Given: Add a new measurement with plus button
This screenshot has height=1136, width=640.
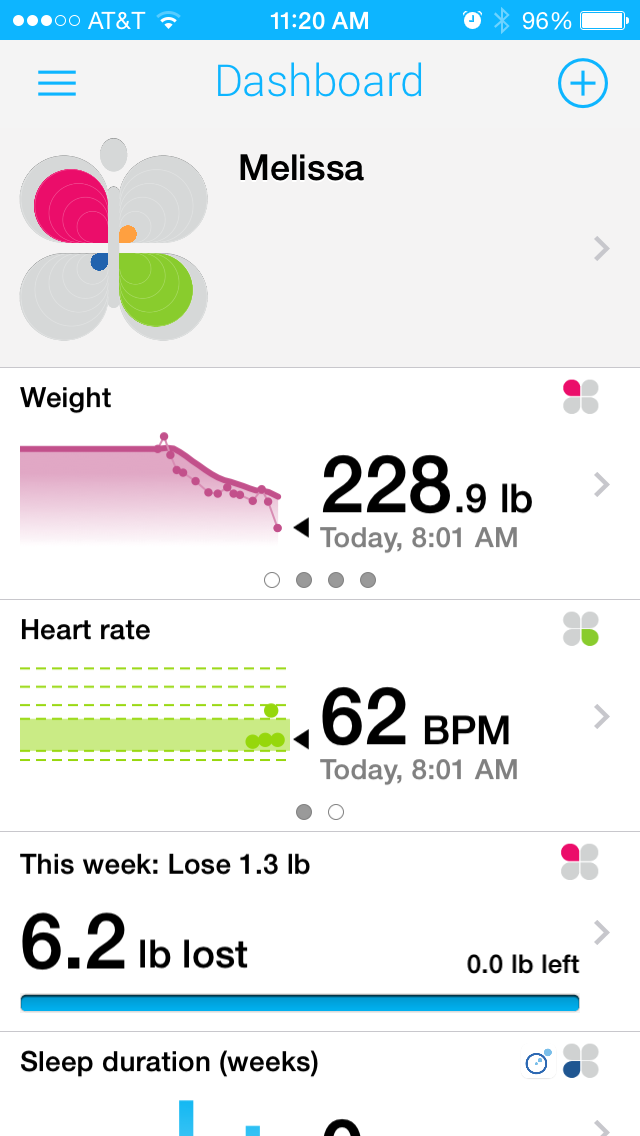Looking at the screenshot, I should click(x=582, y=83).
